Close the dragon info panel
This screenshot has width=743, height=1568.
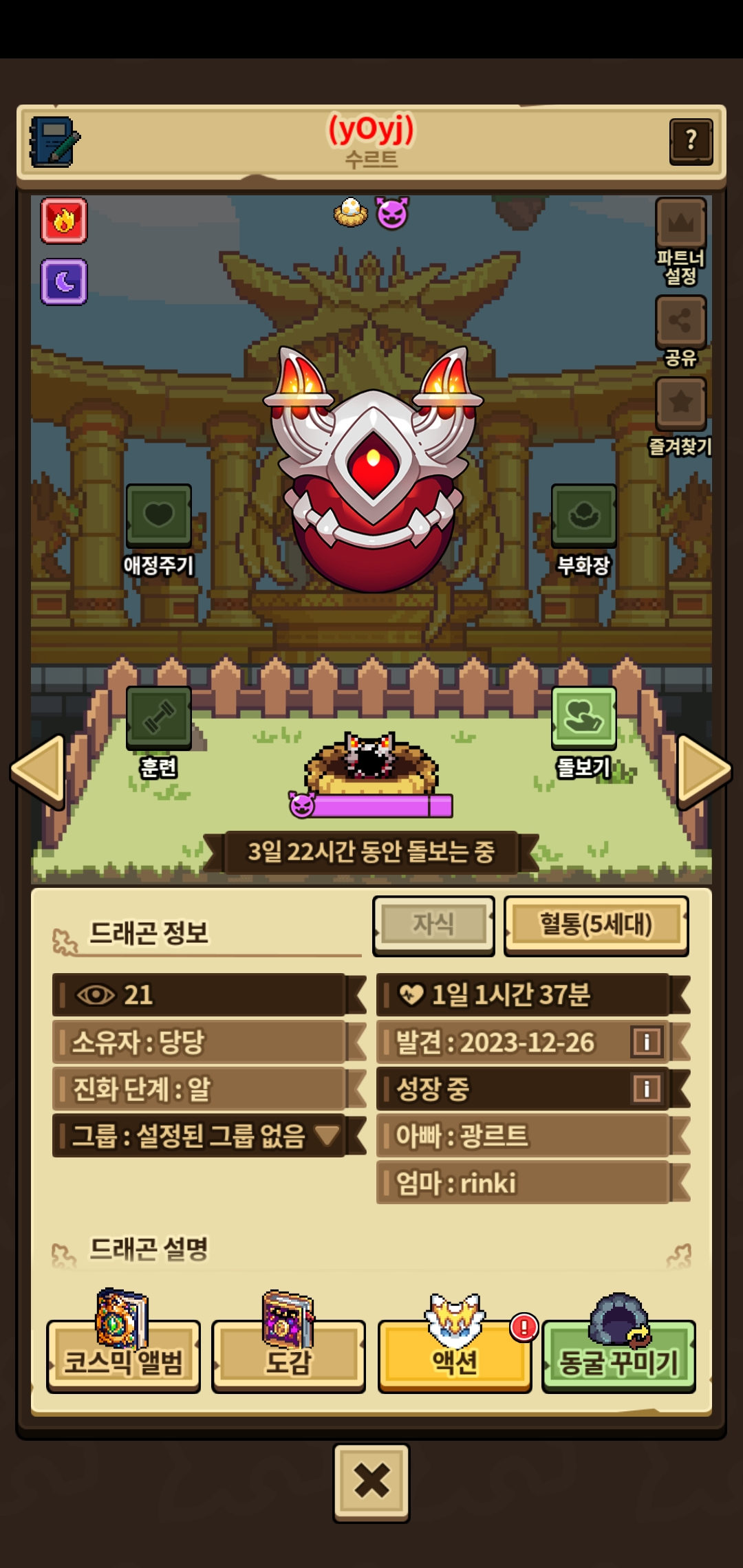tap(371, 1481)
